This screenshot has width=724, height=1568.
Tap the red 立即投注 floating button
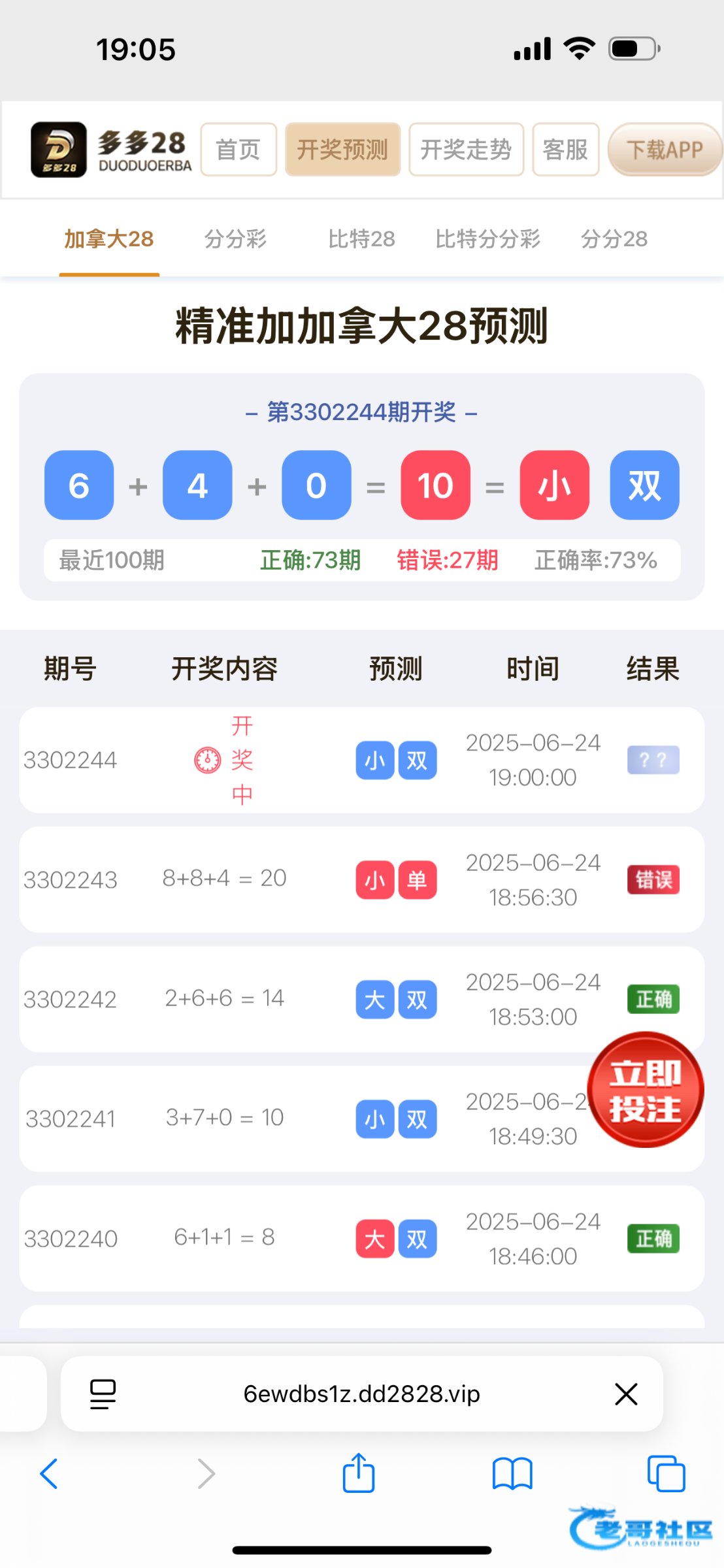click(x=645, y=1090)
